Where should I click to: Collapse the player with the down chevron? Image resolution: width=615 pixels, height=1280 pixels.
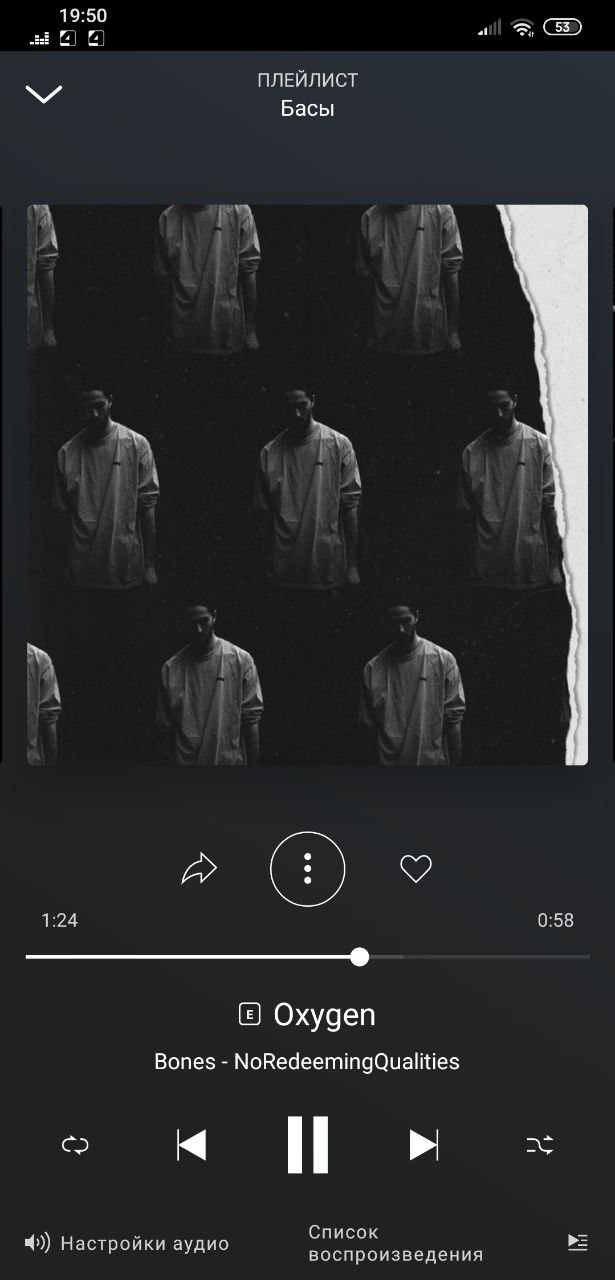click(43, 94)
